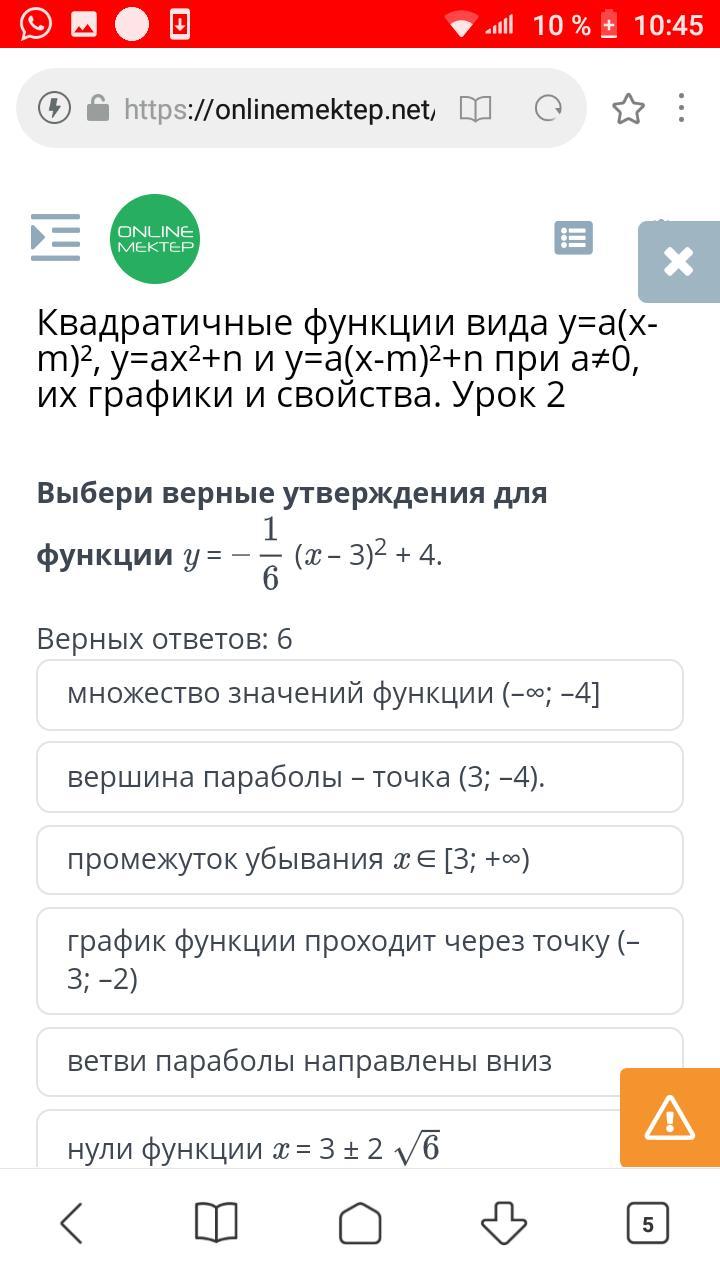The width and height of the screenshot is (720, 1280).
Task: Choose 'график функции проходит через точку (–3; –2)'
Action: coord(360,961)
